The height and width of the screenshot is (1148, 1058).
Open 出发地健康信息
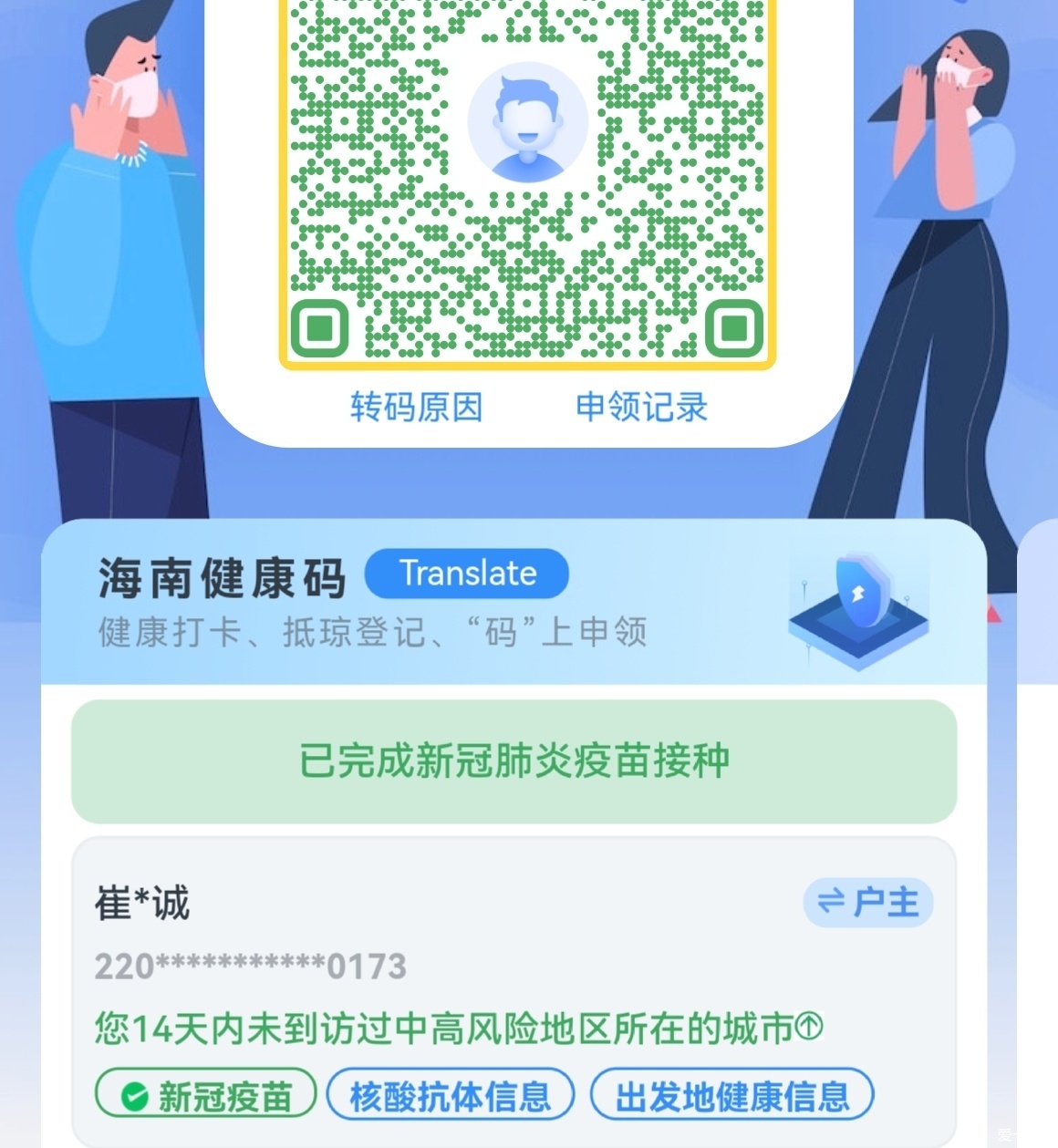point(731,1095)
